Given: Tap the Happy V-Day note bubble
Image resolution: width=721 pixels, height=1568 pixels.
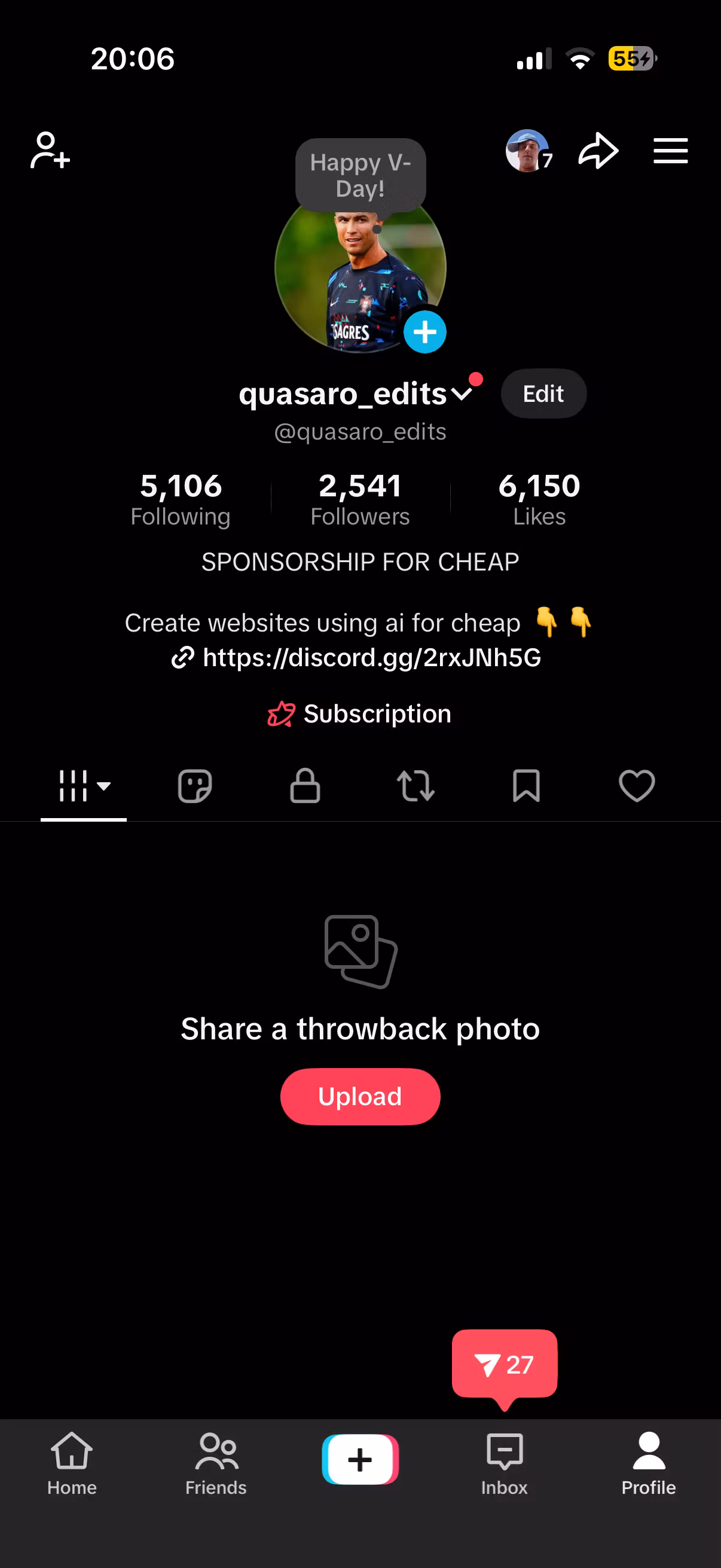Looking at the screenshot, I should 360,175.
